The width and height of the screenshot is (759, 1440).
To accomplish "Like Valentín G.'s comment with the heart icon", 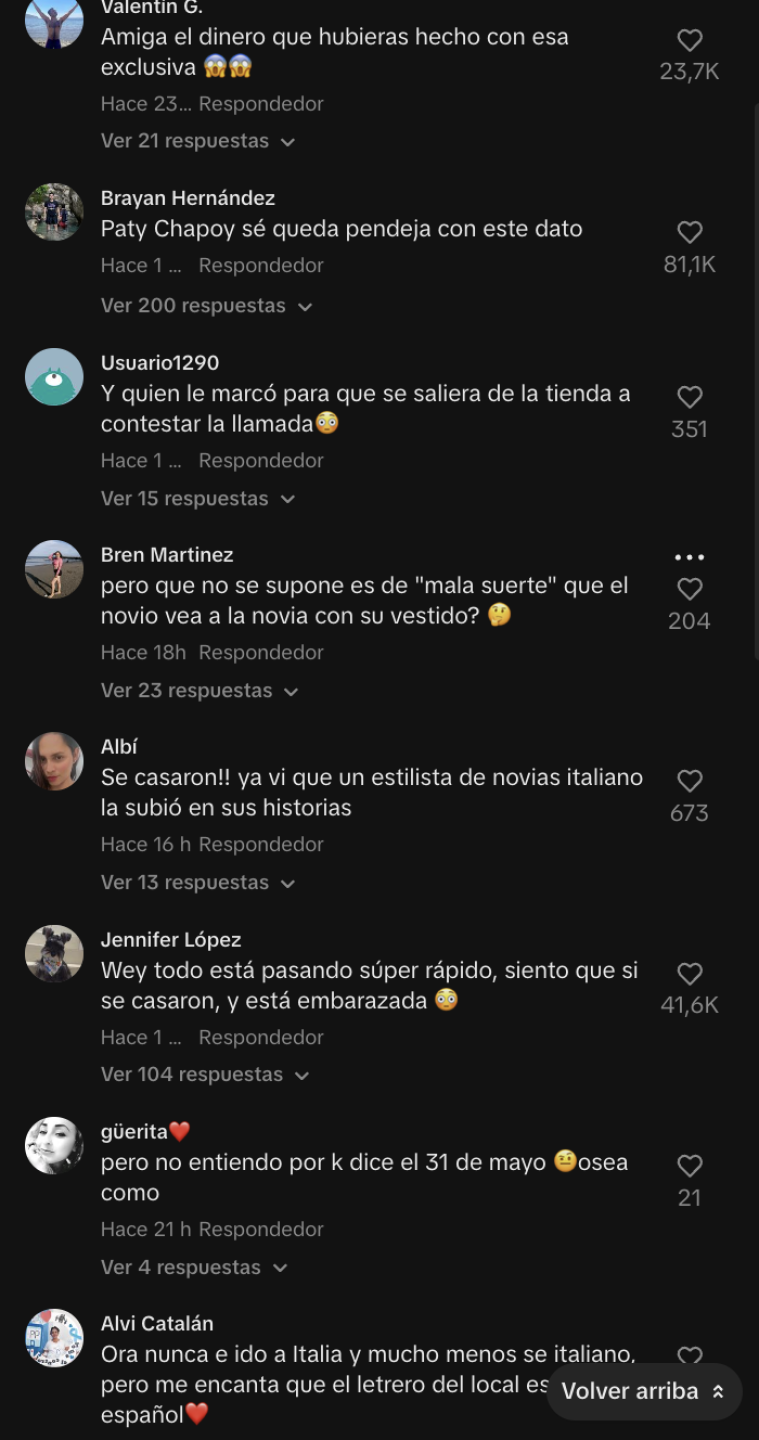I will point(689,40).
